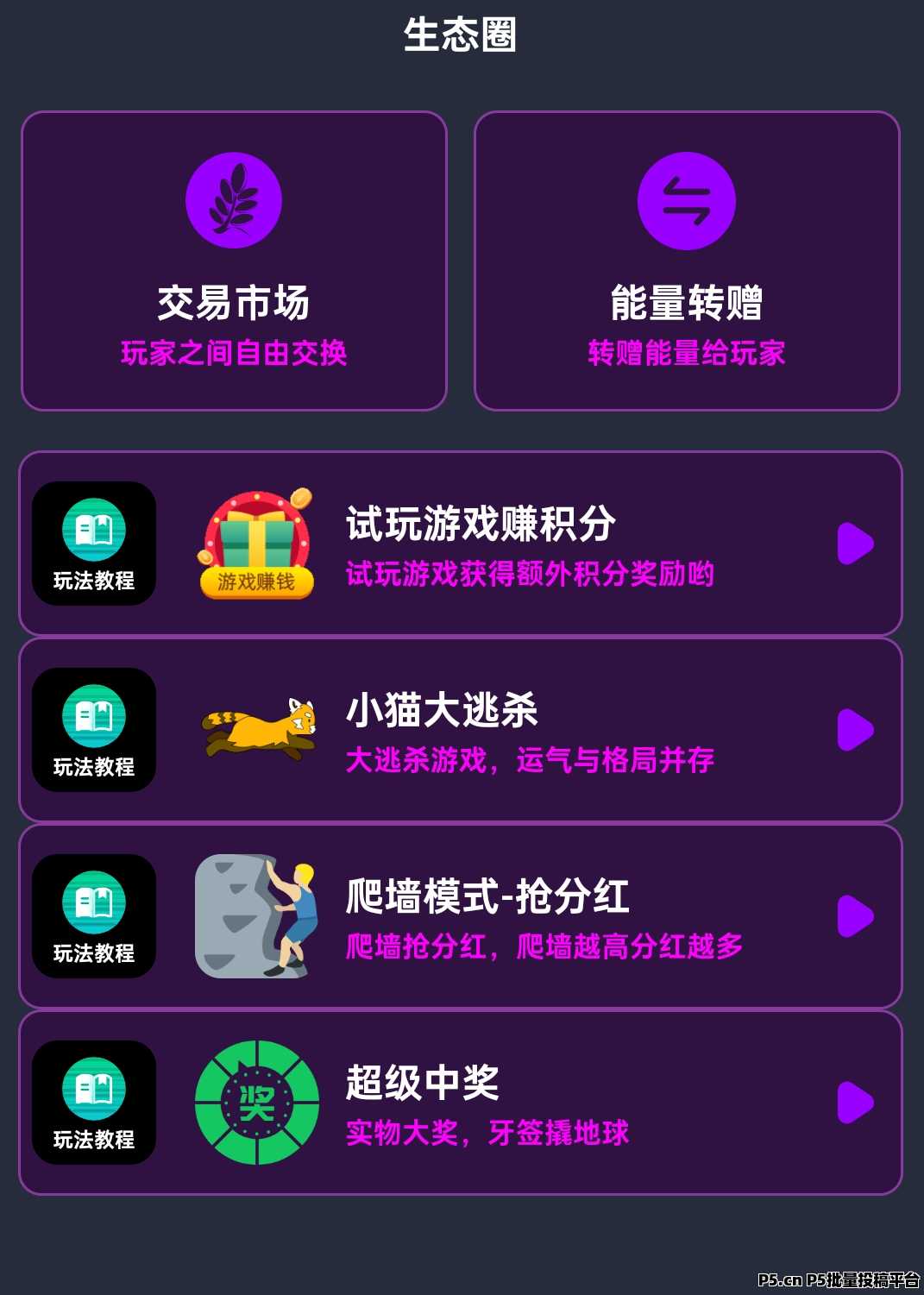This screenshot has width=924, height=1295.
Task: Open 爬墙模式-抢分红
Action: (855, 916)
